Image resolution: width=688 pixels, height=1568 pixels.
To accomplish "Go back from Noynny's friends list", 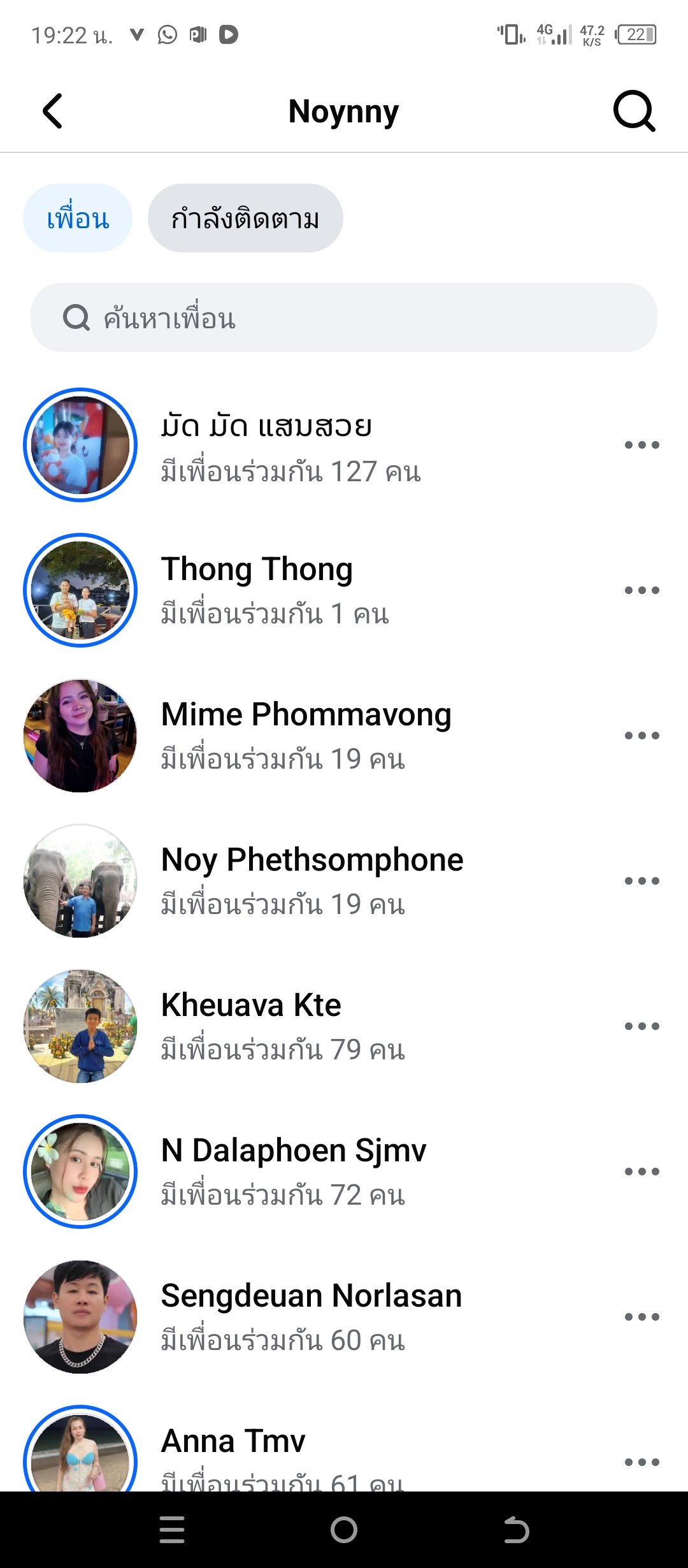I will point(53,112).
